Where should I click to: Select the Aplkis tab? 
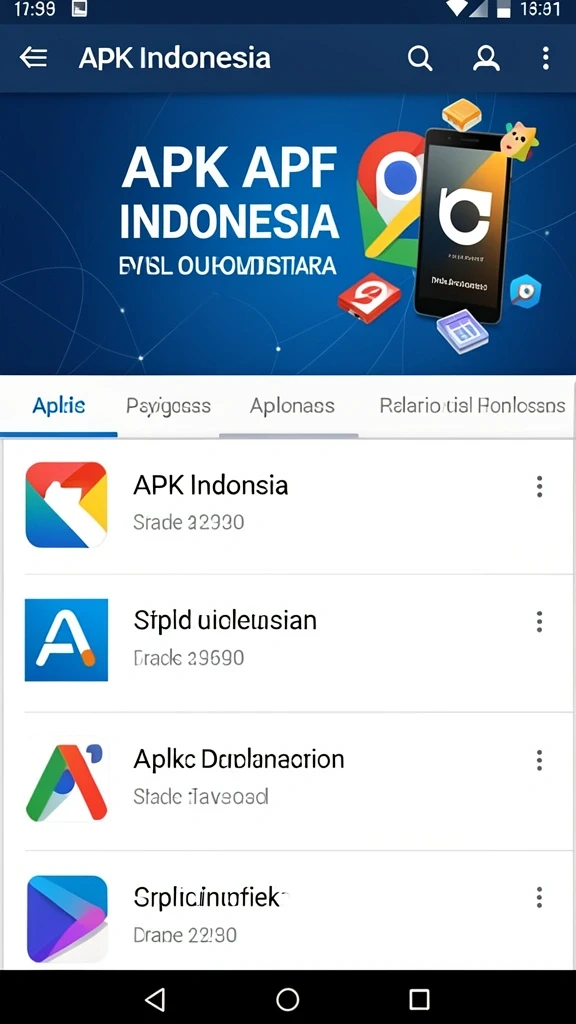59,406
